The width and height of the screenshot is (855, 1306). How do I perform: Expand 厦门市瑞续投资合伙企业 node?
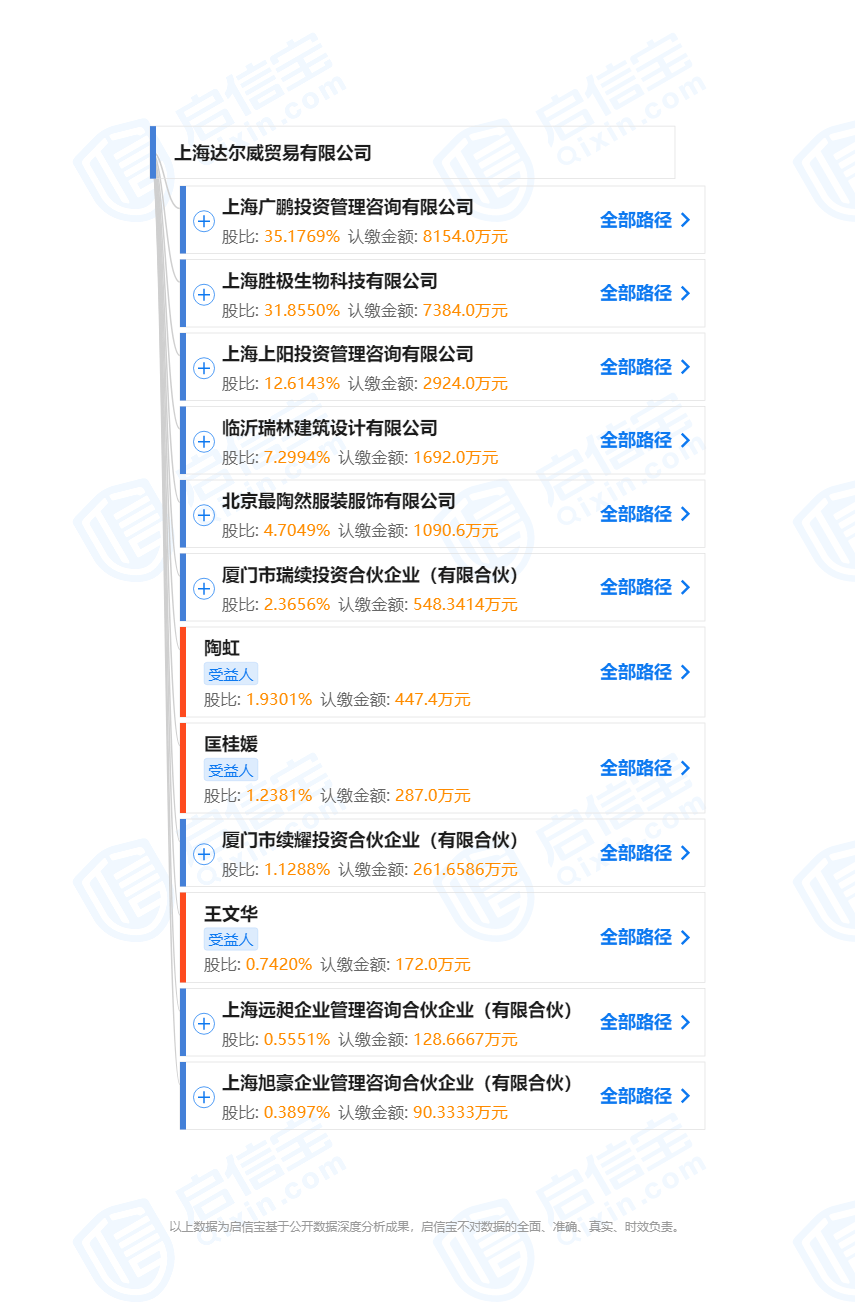(204, 588)
